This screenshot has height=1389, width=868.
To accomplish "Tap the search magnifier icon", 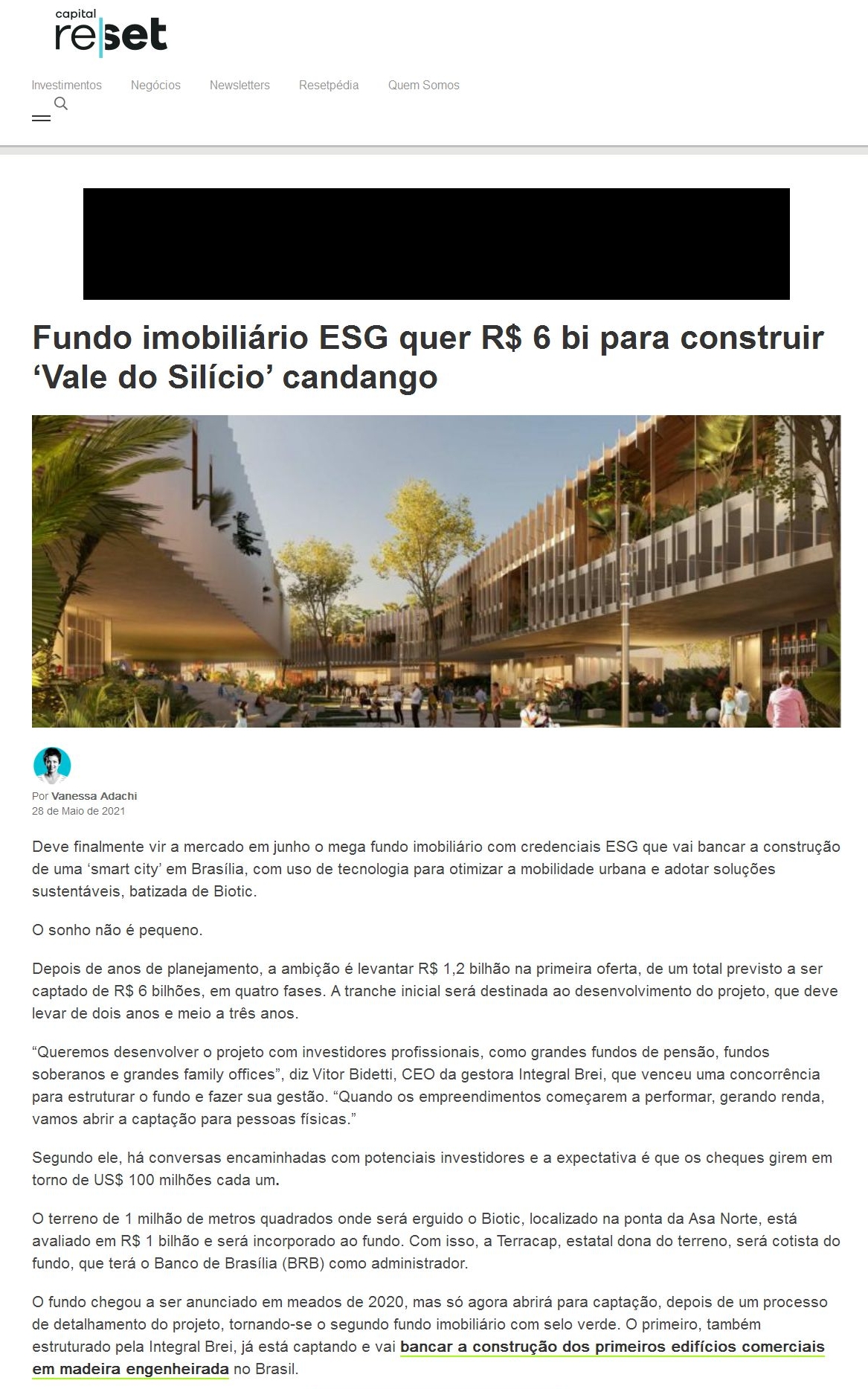I will [61, 103].
